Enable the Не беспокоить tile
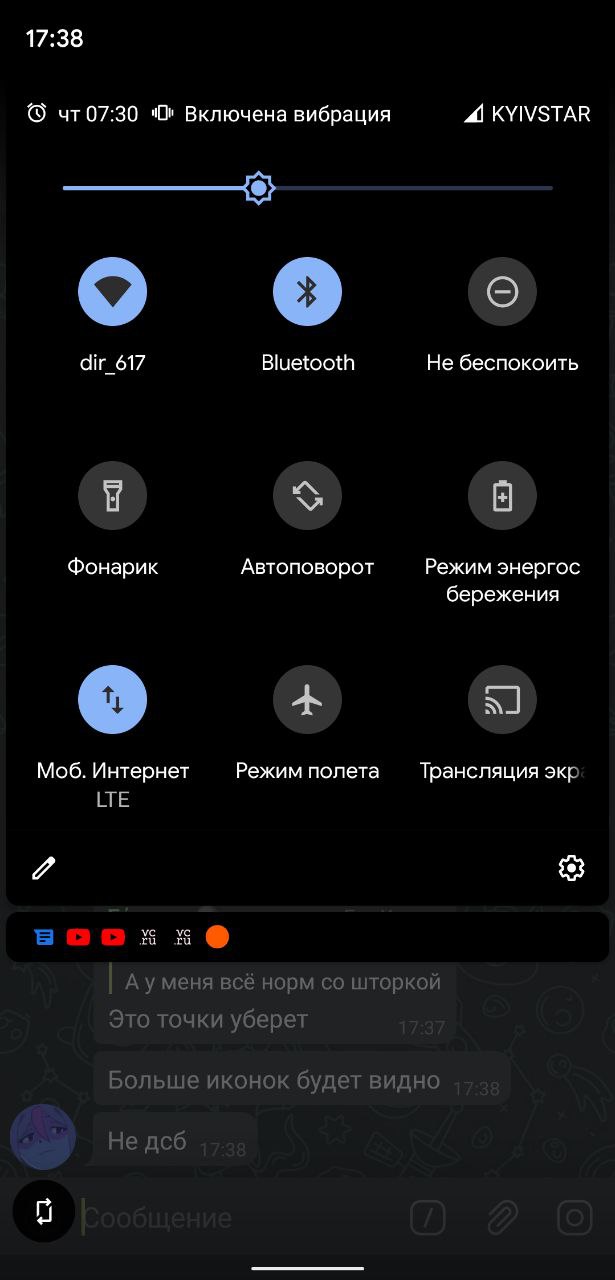Viewport: 615px width, 1280px height. pos(502,292)
